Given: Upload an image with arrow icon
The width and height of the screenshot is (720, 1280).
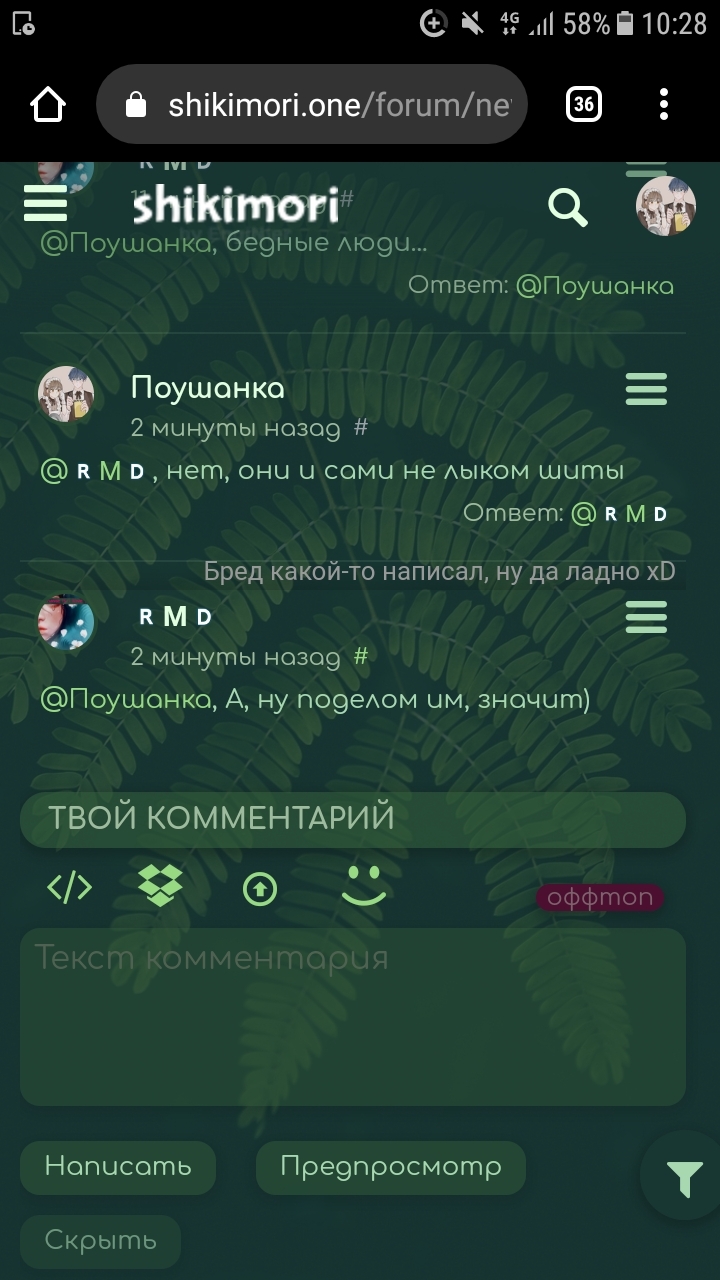Looking at the screenshot, I should [x=260, y=888].
